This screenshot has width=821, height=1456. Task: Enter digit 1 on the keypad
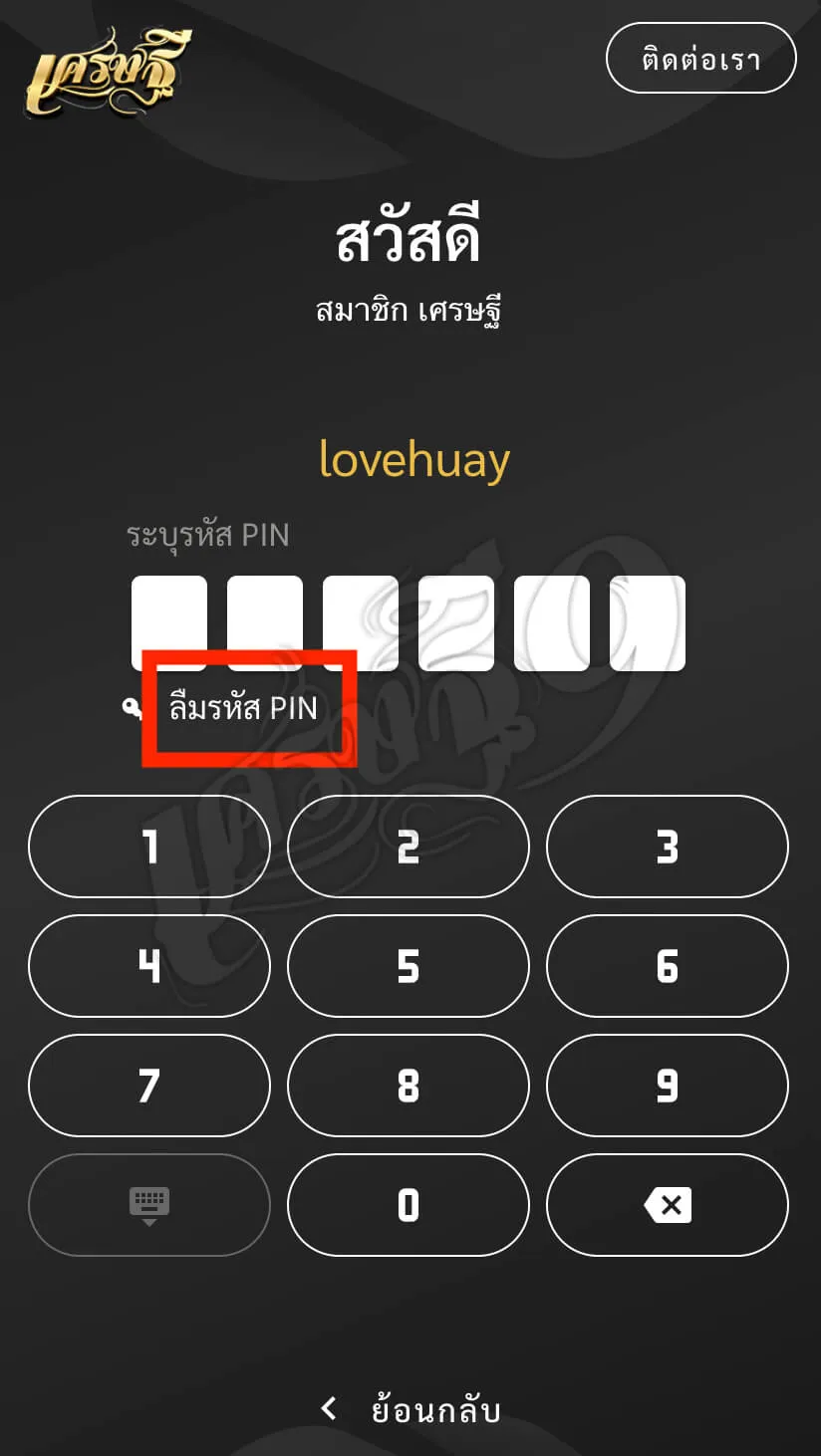point(149,847)
